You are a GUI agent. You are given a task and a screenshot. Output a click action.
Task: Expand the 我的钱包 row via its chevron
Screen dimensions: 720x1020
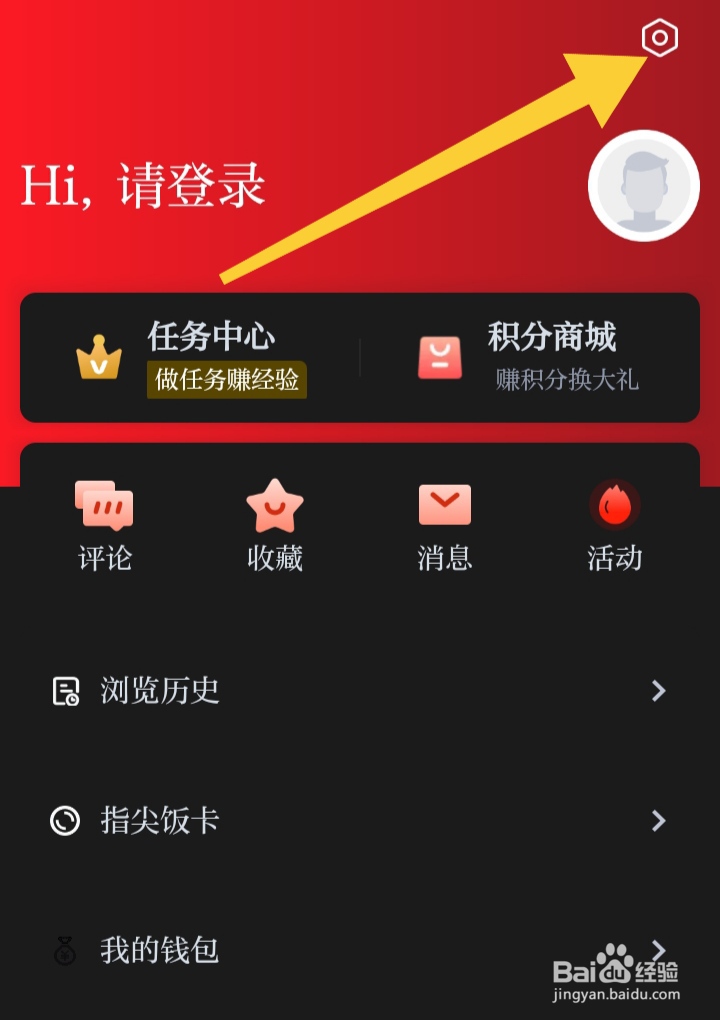click(658, 951)
